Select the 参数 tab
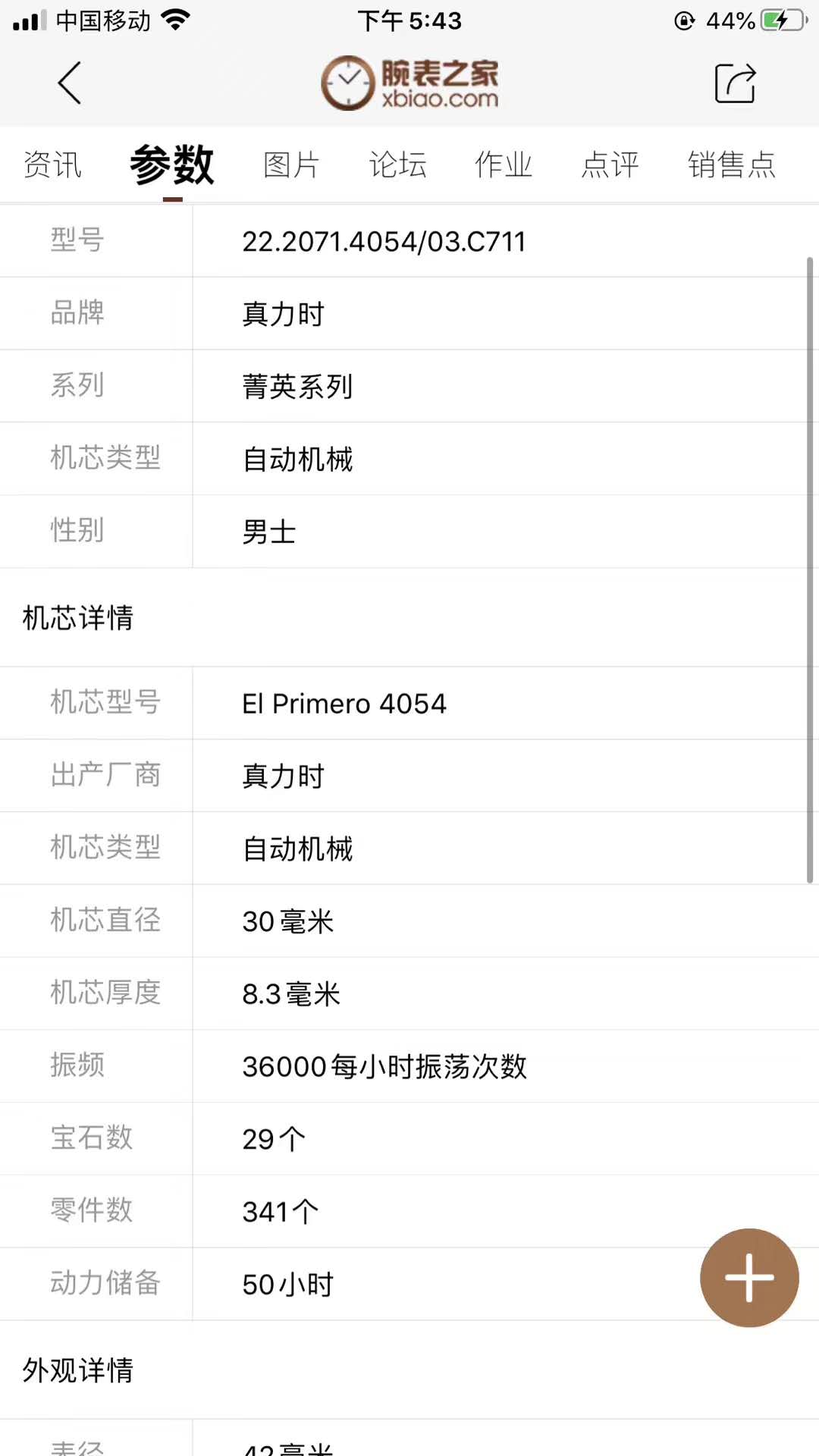The width and height of the screenshot is (819, 1456). tap(172, 165)
